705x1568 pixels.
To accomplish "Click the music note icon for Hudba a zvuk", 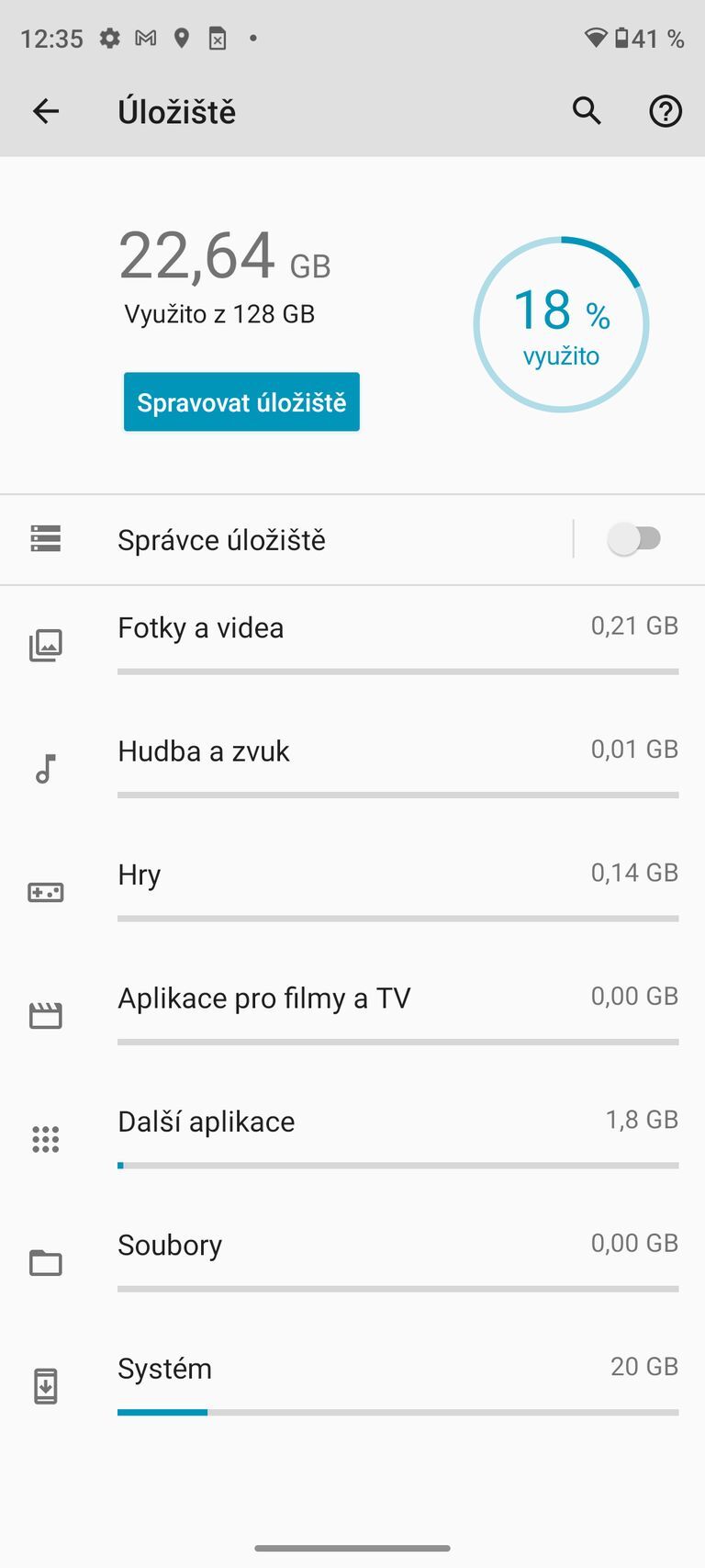I will [46, 768].
